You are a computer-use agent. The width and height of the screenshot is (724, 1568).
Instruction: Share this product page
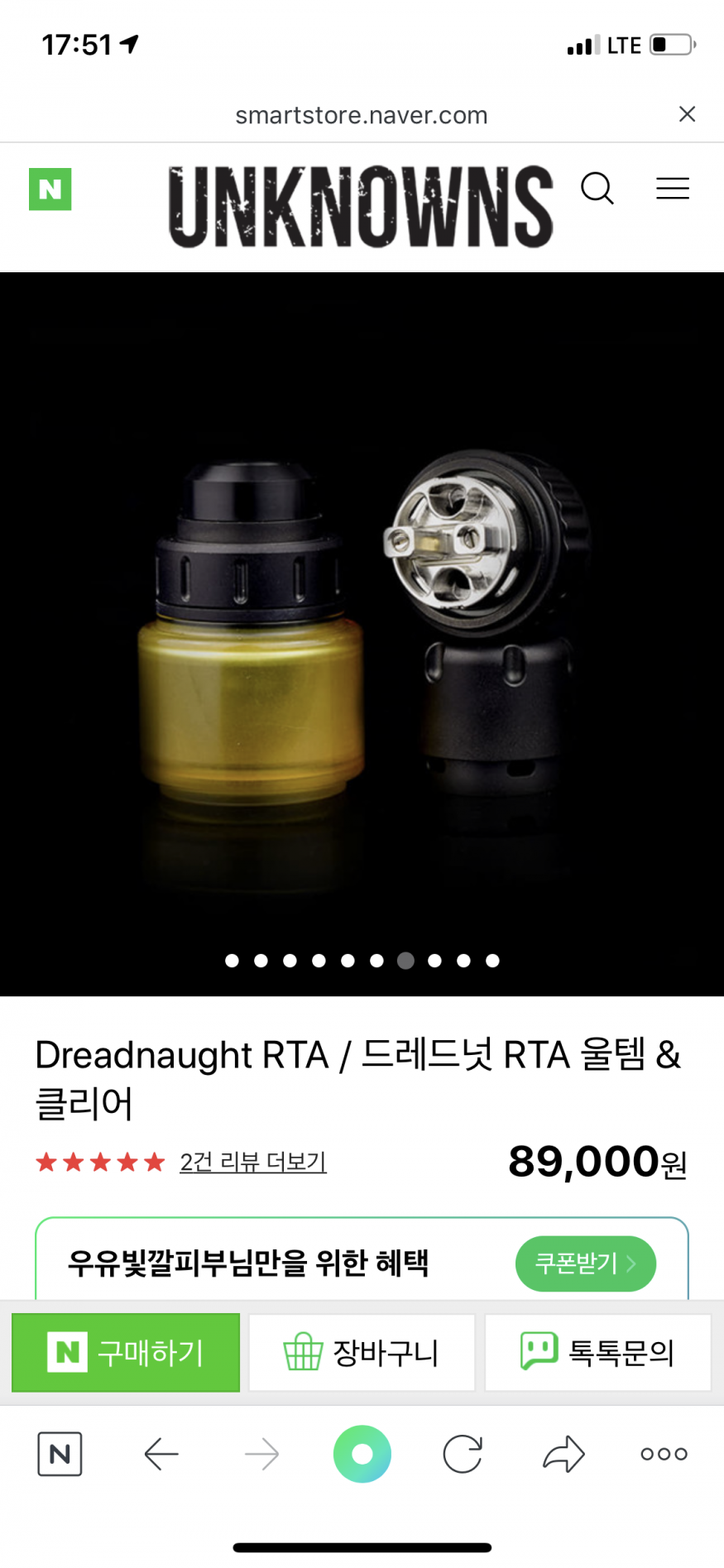click(563, 1454)
